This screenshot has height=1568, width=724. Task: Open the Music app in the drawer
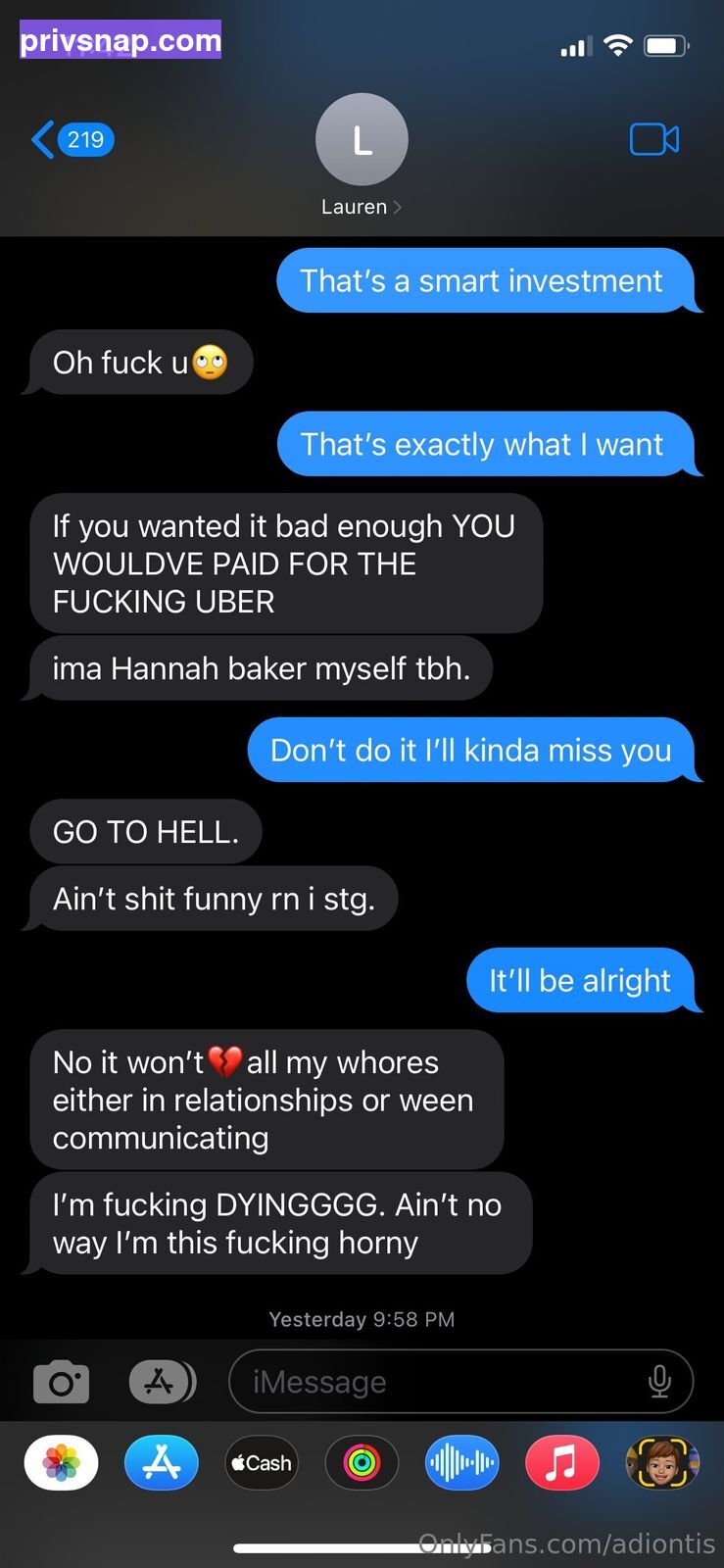[x=561, y=1463]
